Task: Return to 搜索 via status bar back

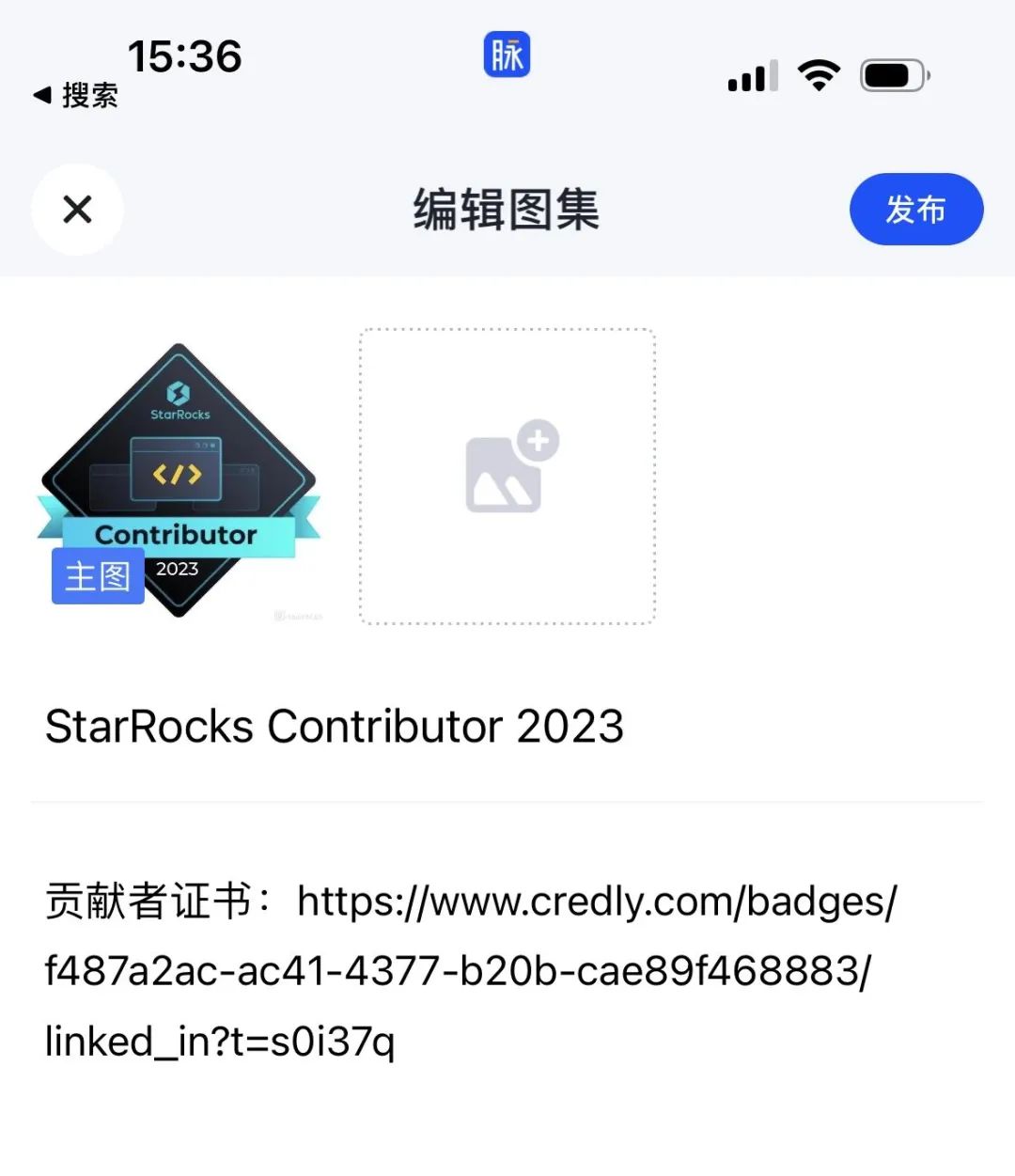Action: (x=75, y=95)
